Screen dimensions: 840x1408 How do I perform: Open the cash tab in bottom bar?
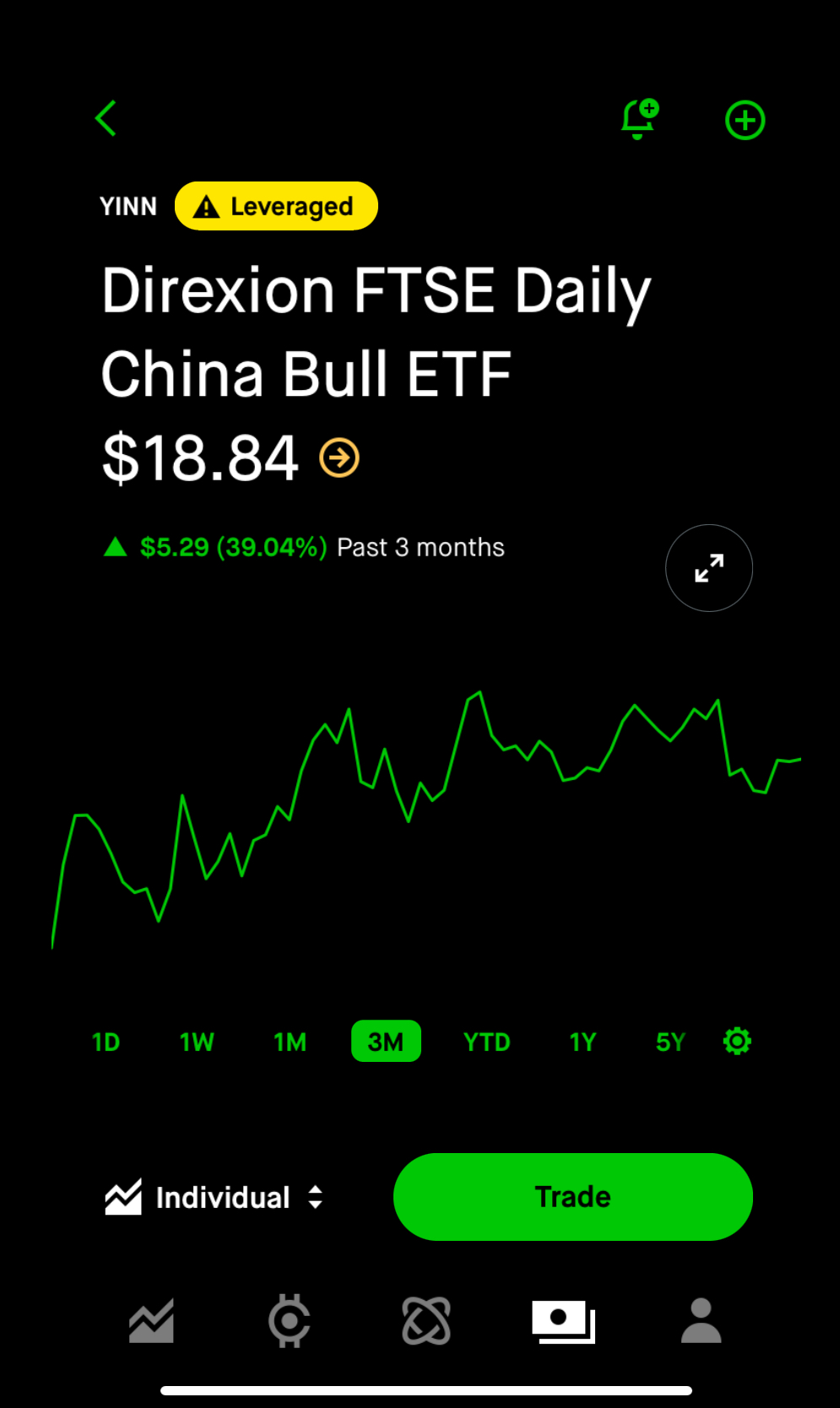coord(563,1321)
